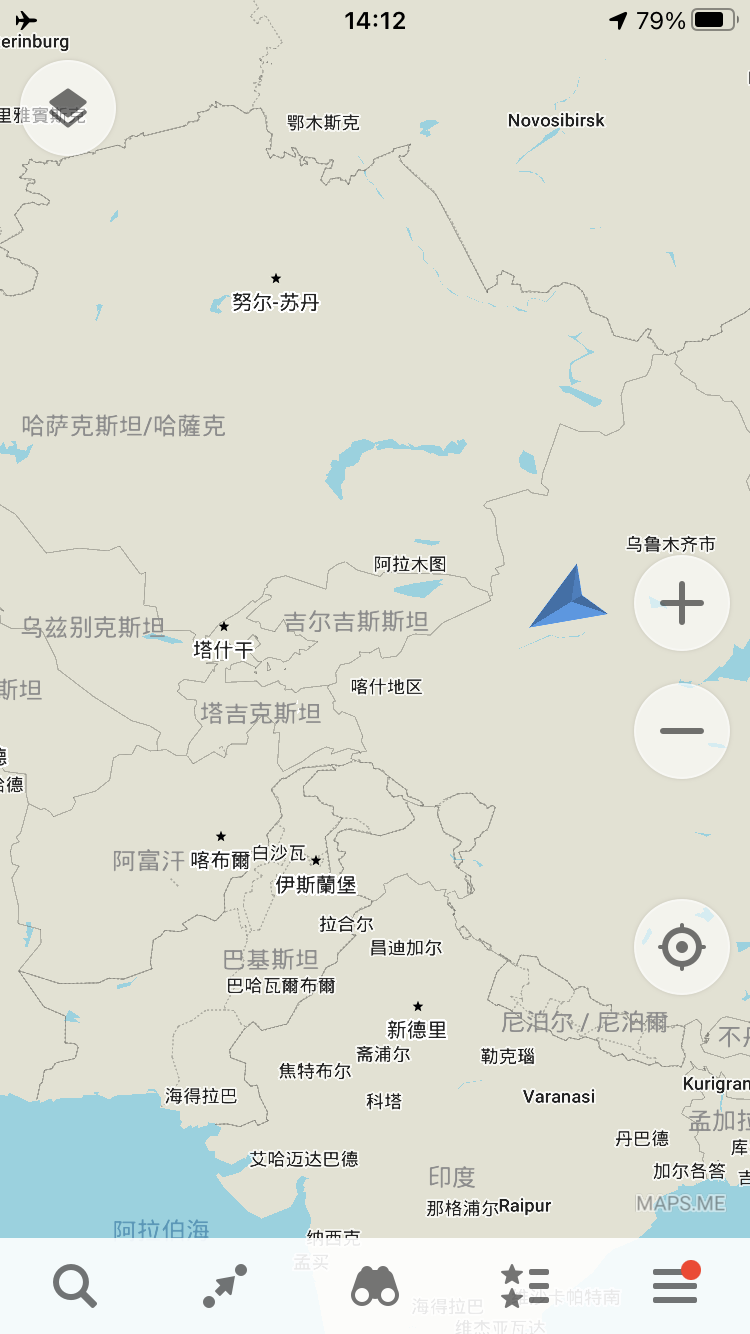
Task: Open route planning
Action: [225, 1286]
